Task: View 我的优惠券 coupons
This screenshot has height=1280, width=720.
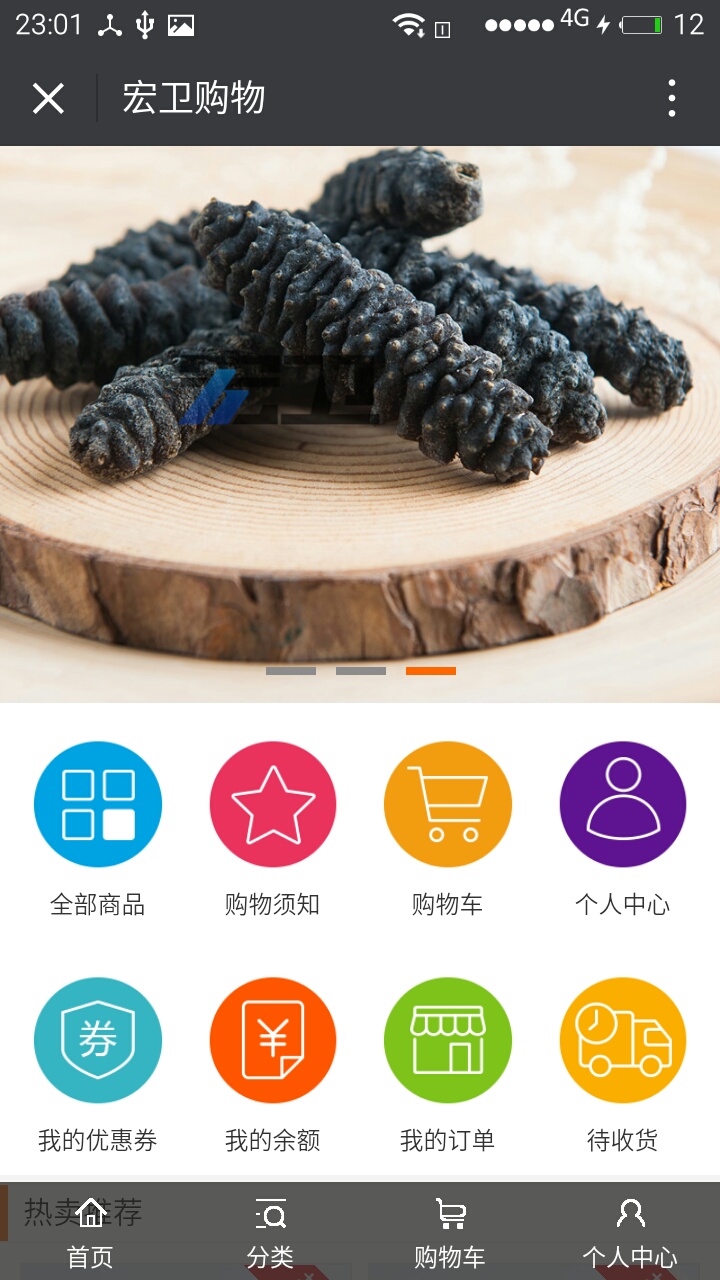Action: pos(98,1041)
